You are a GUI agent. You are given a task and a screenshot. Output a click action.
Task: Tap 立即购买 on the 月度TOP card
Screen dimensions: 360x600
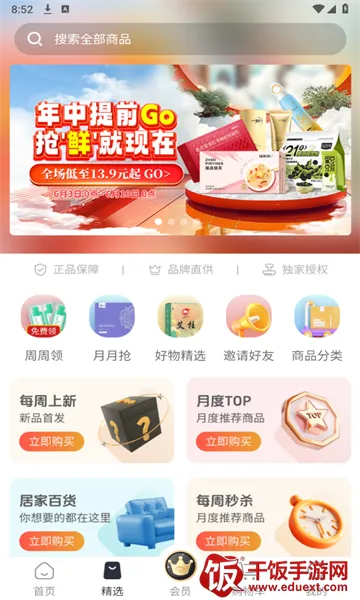[228, 442]
